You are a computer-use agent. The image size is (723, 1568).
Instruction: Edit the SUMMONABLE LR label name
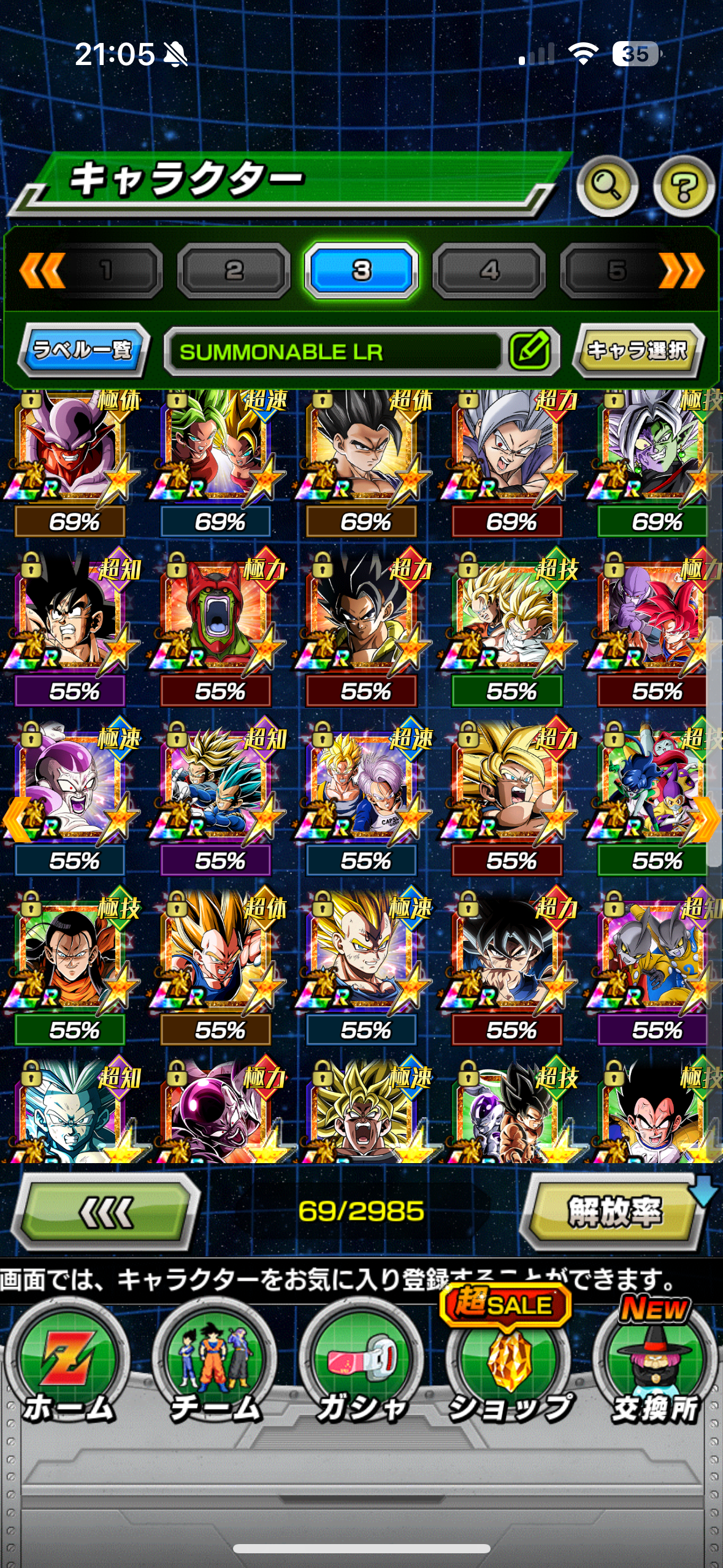(x=530, y=351)
